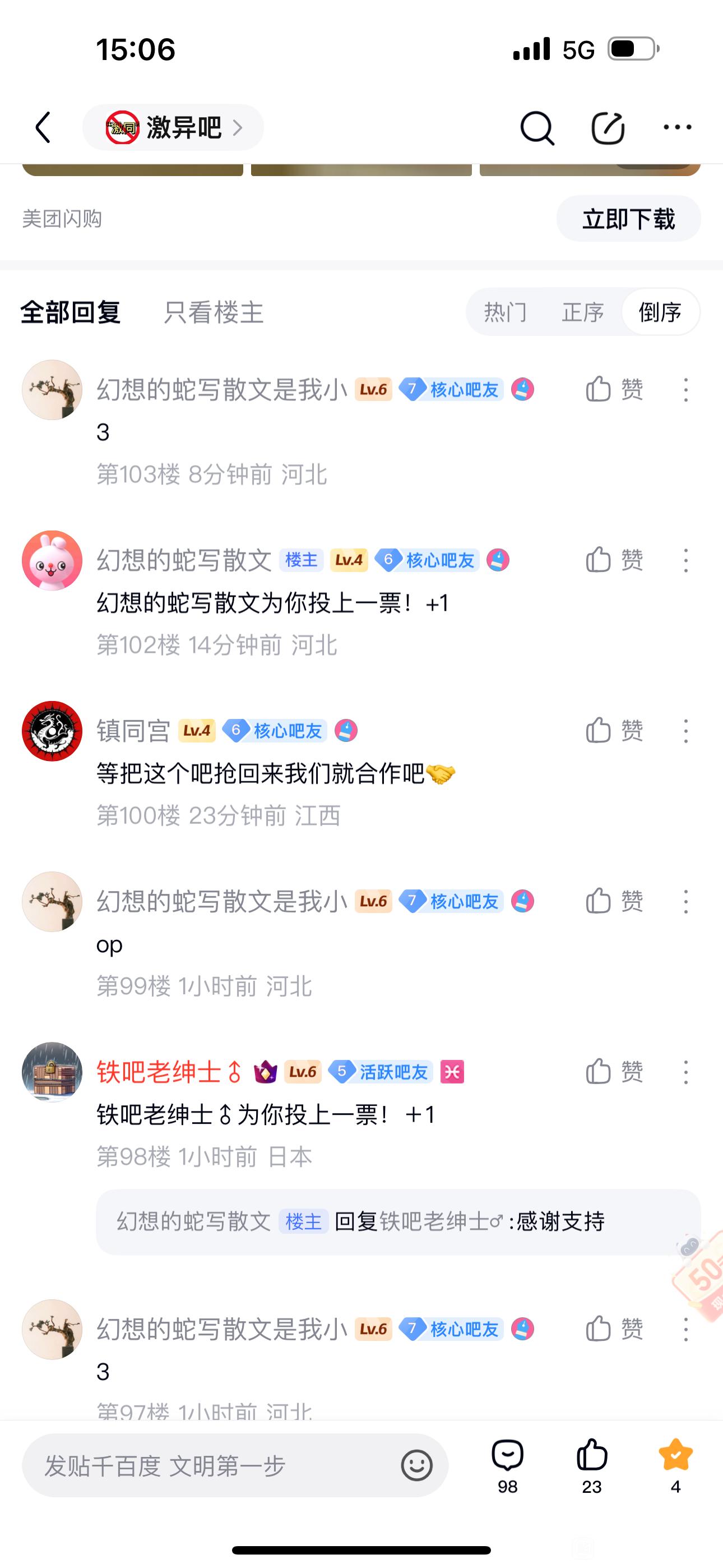The image size is (723, 1568).
Task: Tap the share/edit icon in the header
Action: coord(608,128)
